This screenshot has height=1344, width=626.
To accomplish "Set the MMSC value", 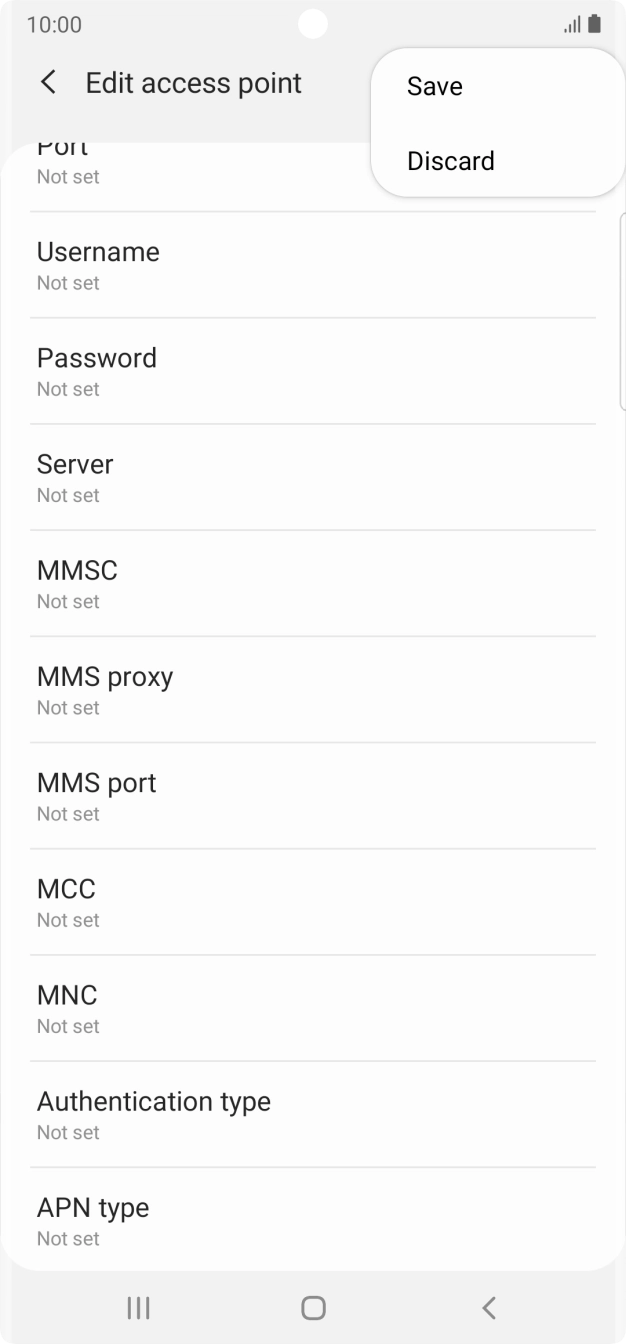I will (x=312, y=583).
